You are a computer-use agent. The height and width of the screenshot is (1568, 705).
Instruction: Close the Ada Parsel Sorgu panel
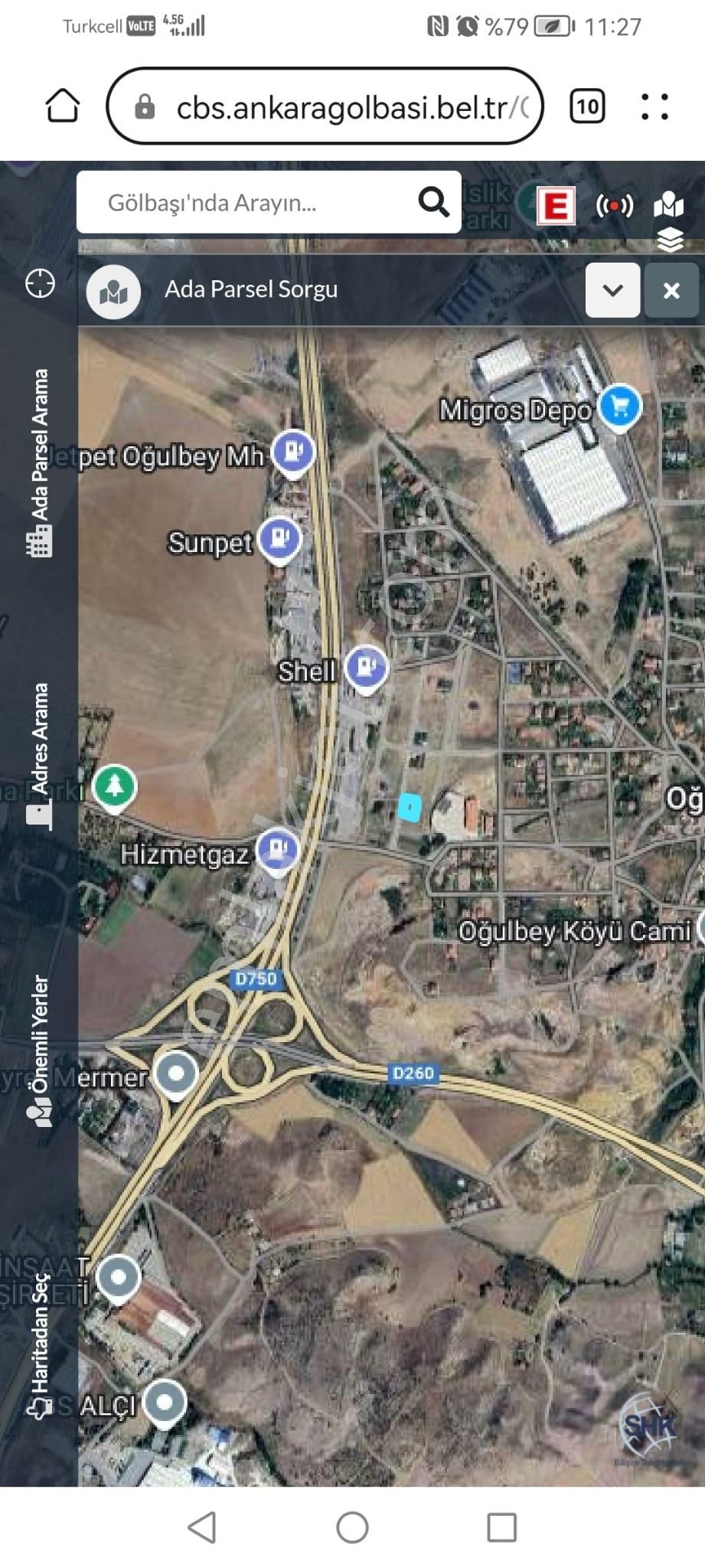[671, 291]
